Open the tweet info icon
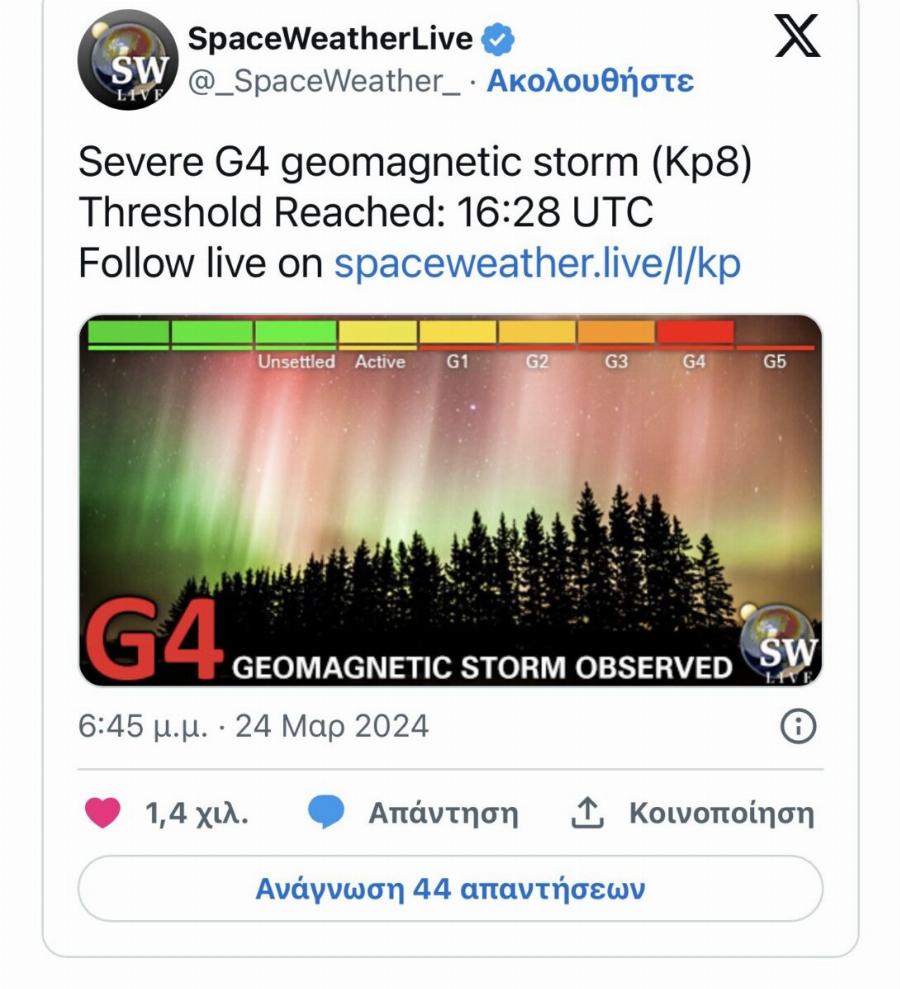The height and width of the screenshot is (989, 900). pyautogui.click(x=797, y=727)
